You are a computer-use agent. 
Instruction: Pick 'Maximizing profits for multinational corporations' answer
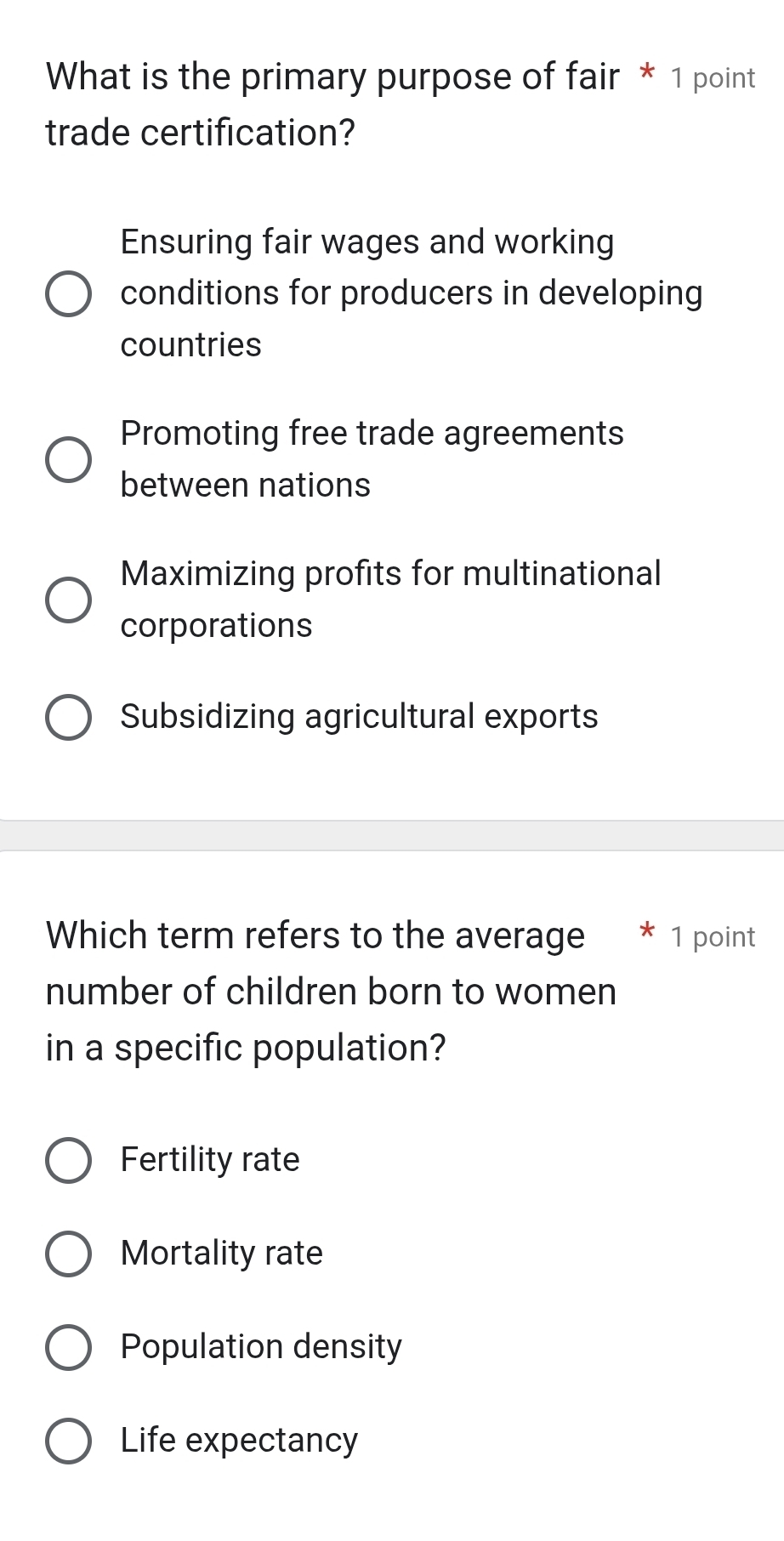(x=68, y=600)
